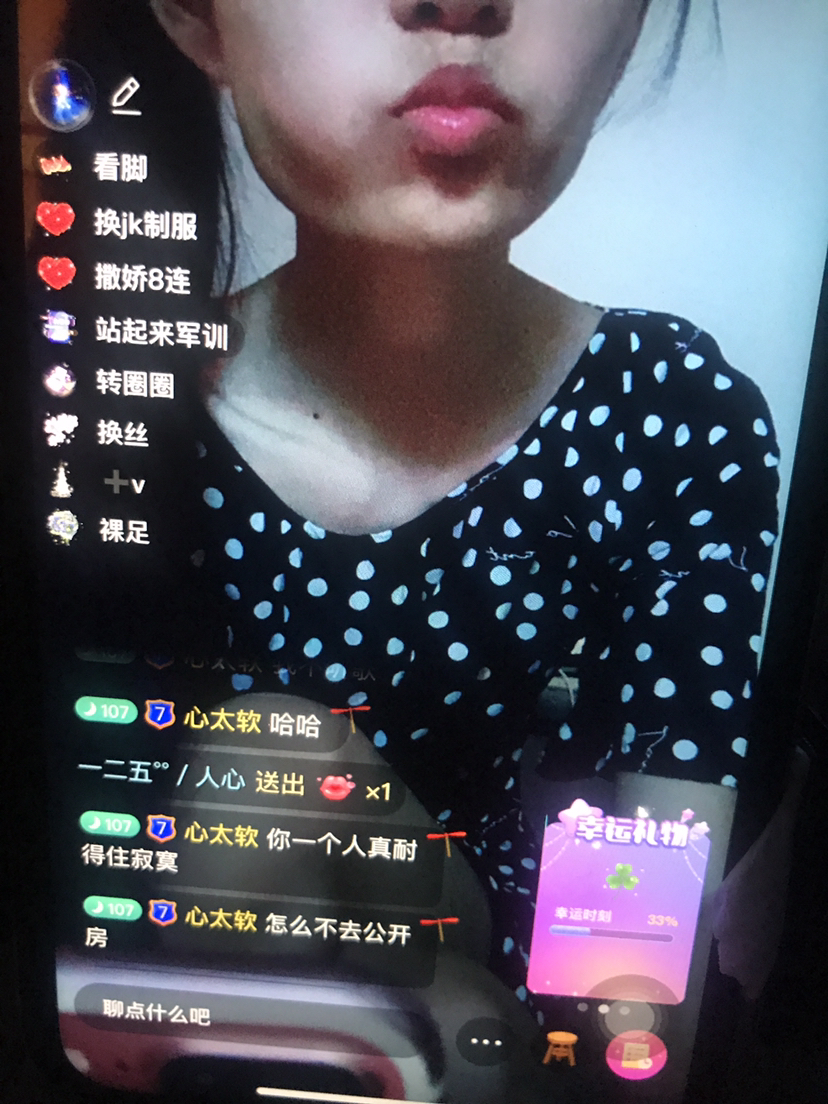Select the 撒娇8连 request
Screen dimensions: 828x1104
141,279
